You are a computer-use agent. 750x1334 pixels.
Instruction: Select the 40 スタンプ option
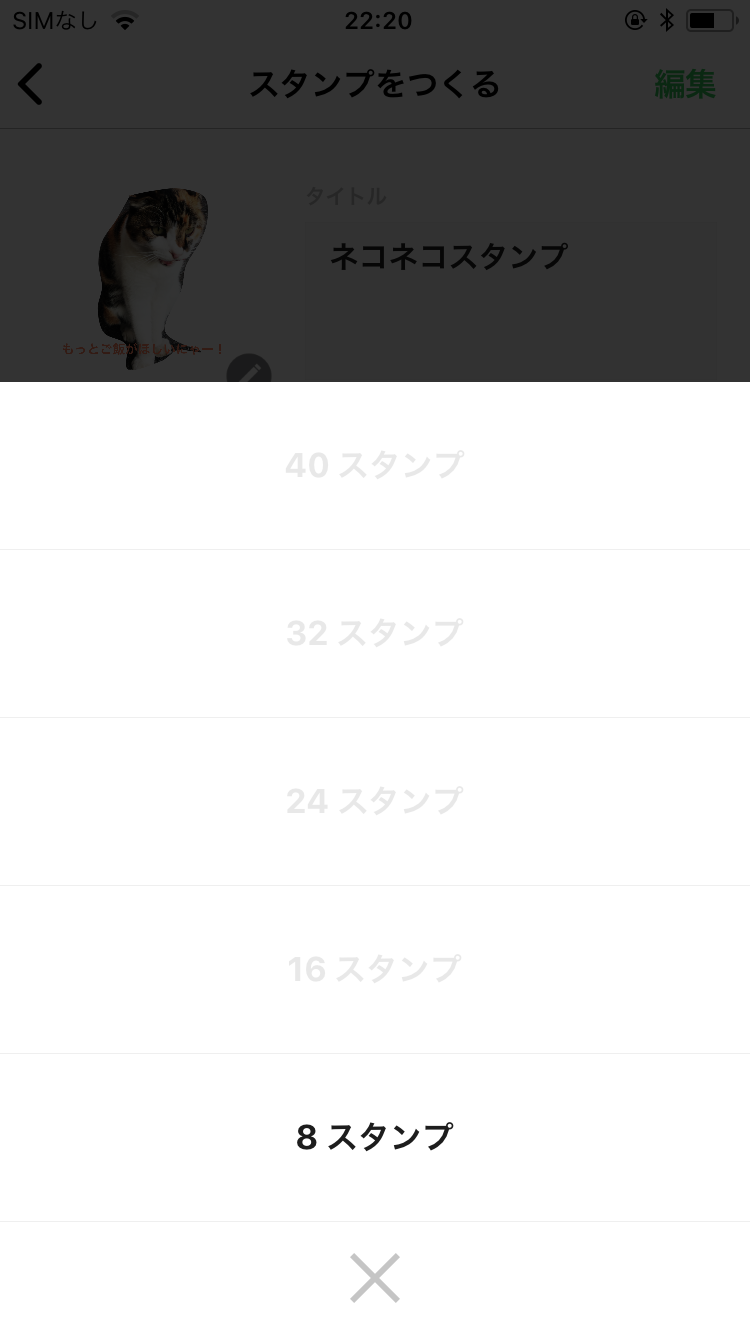(x=375, y=465)
